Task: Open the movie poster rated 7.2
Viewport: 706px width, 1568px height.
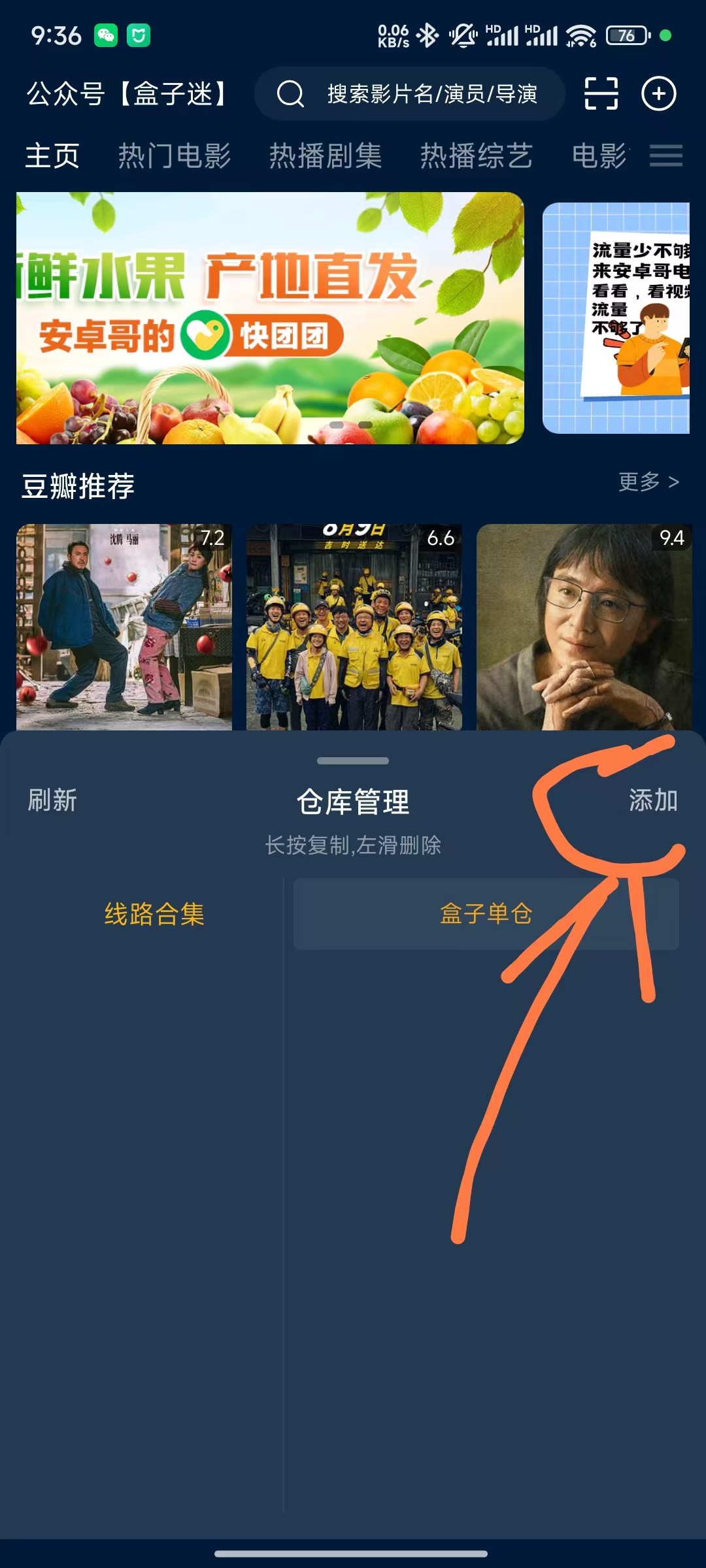Action: pos(124,627)
